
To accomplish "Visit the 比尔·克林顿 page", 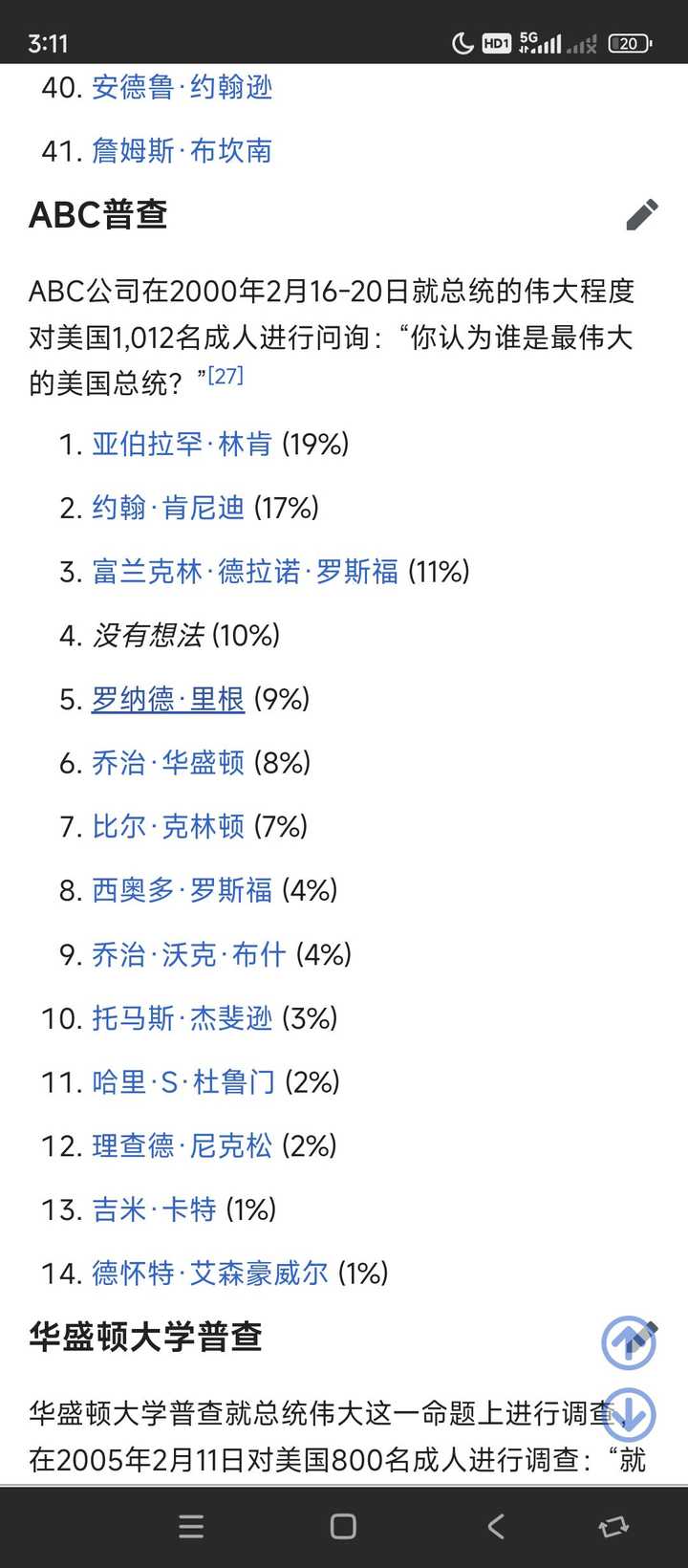I will point(168,826).
